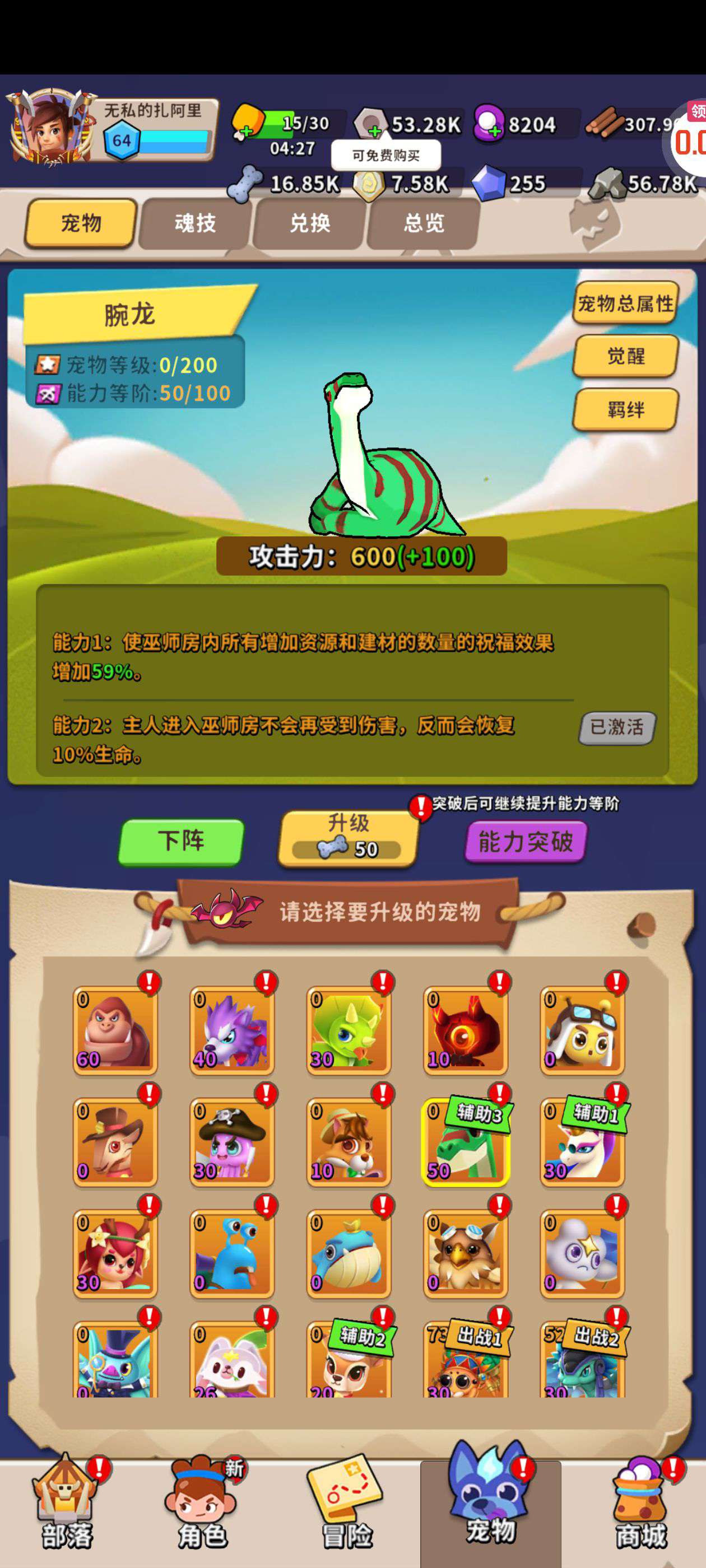The height and width of the screenshot is (1568, 706).
Task: Open the 羁绊 button
Action: [x=625, y=410]
